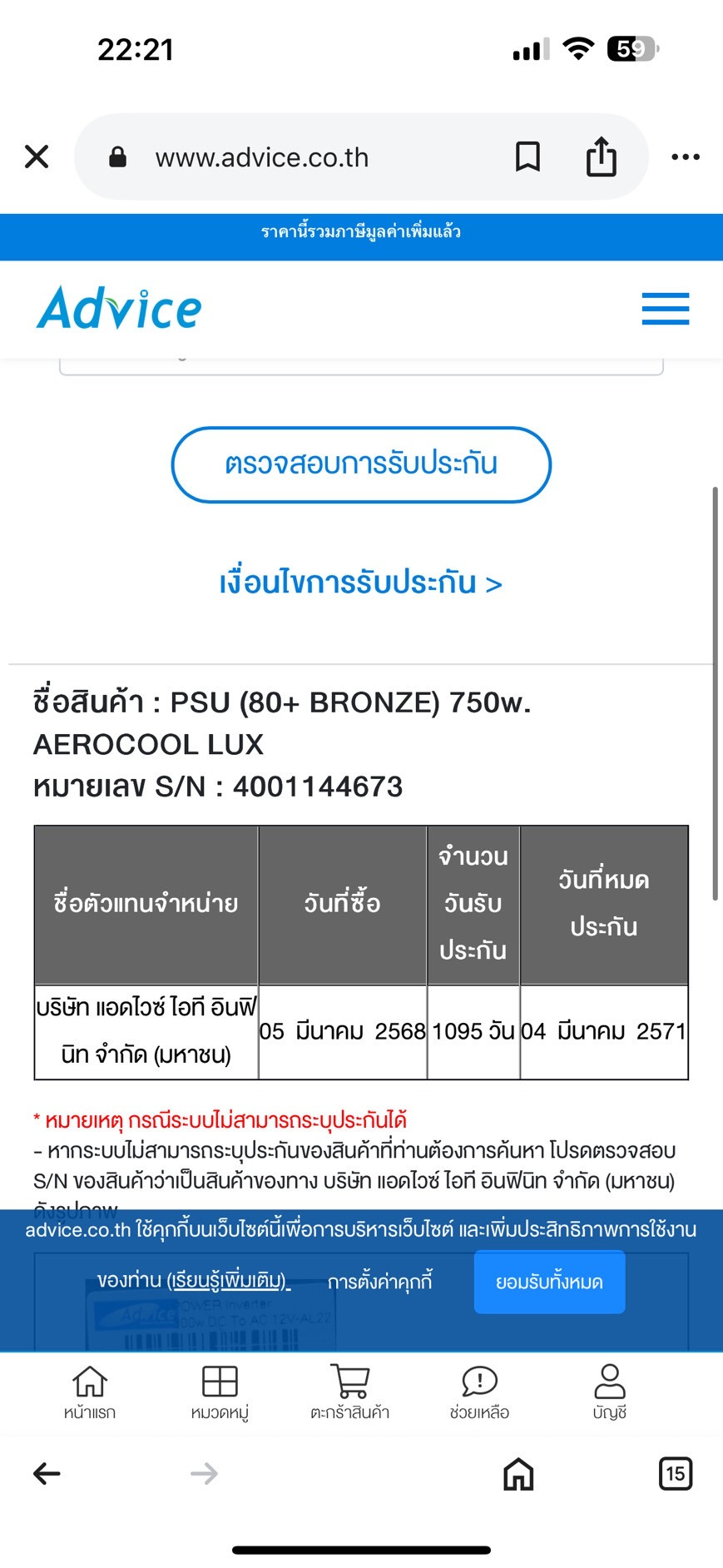723x1568 pixels.
Task: Tap the ตรวจสอบการรับประกัน button
Action: pyautogui.click(x=361, y=464)
